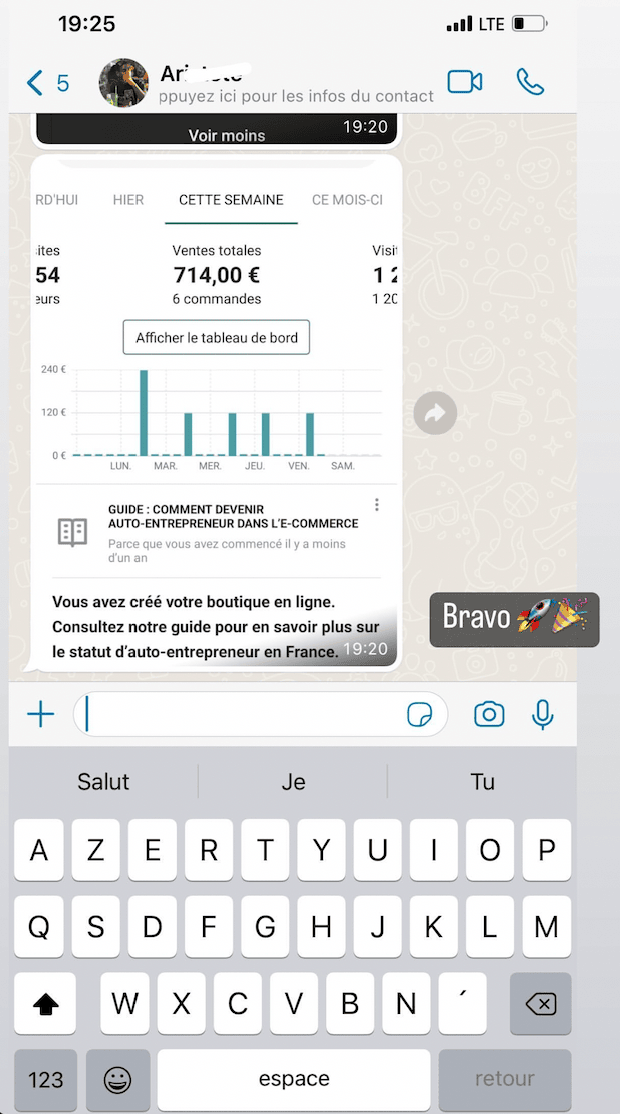Switch the keyboard to 123 numbers
The image size is (620, 1114).
[46, 1080]
